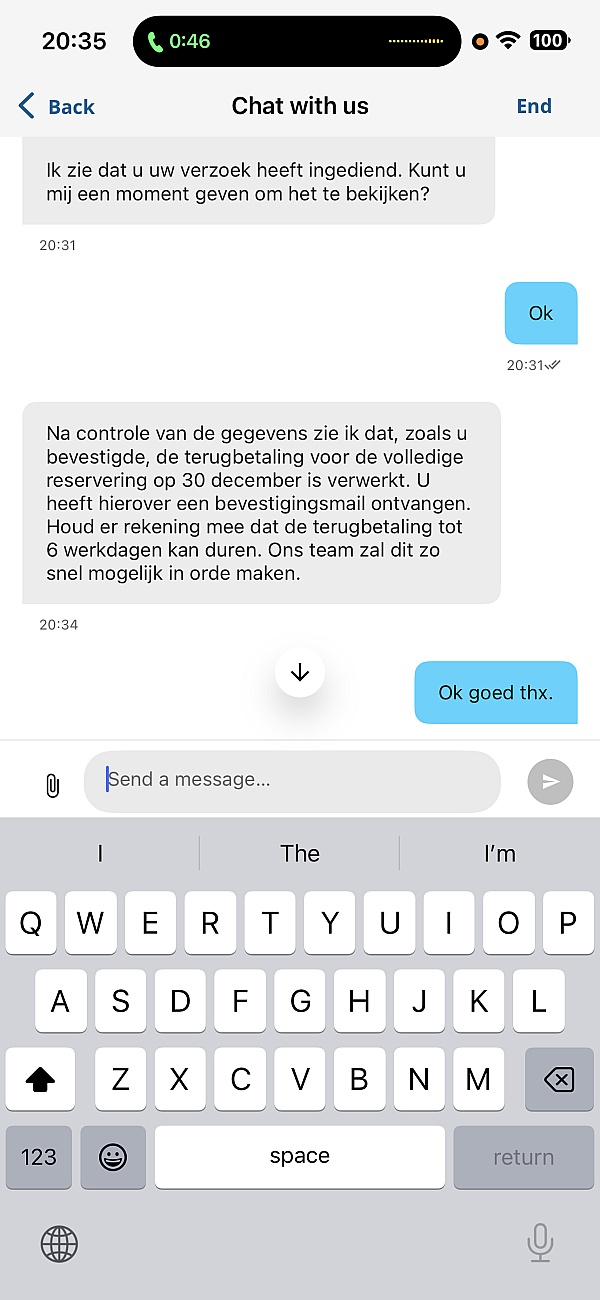
Task: Go back using the Back arrow
Action: pos(55,106)
